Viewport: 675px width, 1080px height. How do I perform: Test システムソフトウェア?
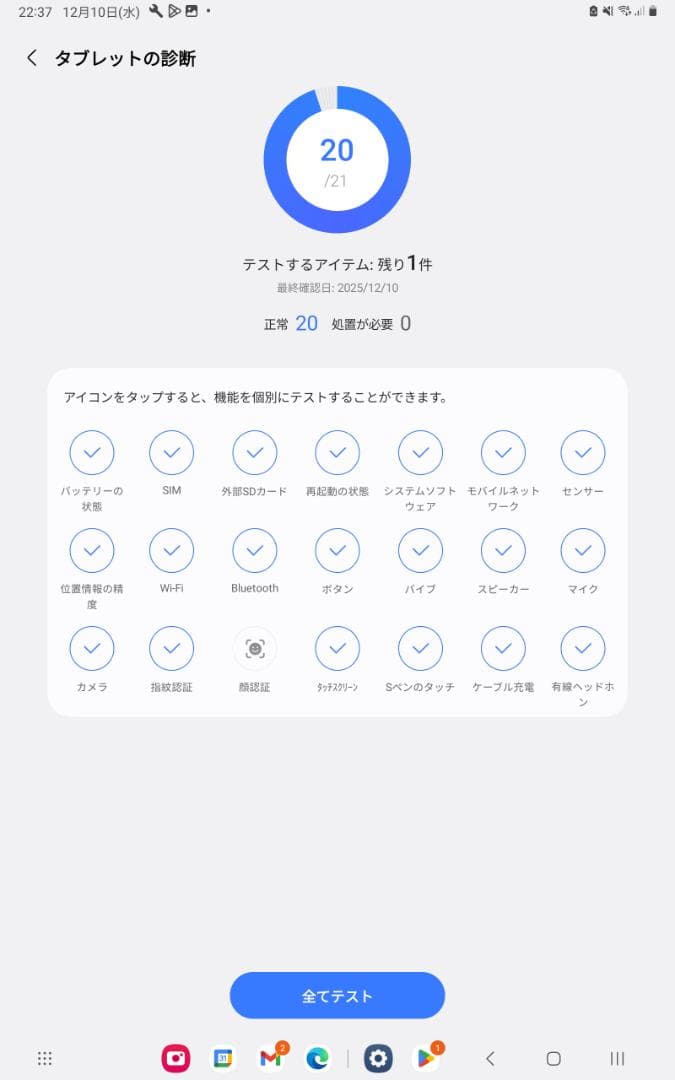coord(420,453)
